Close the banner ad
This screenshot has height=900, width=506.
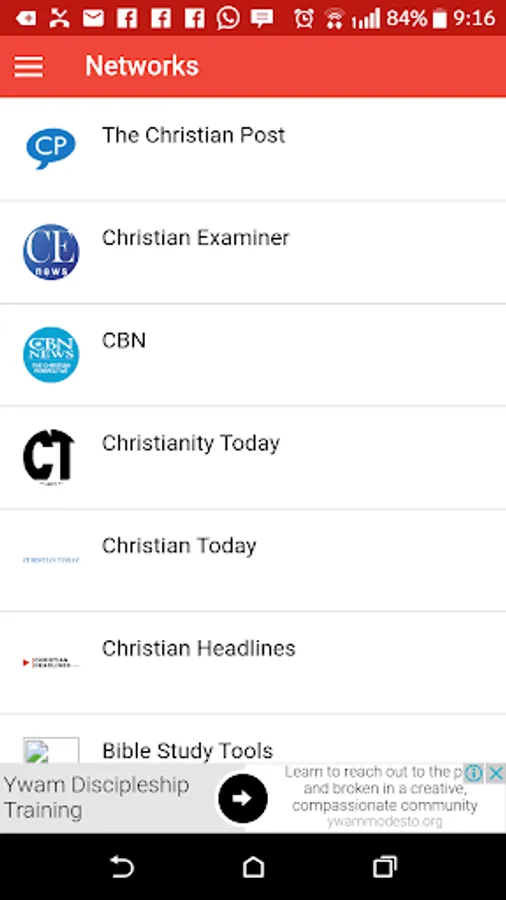(496, 773)
